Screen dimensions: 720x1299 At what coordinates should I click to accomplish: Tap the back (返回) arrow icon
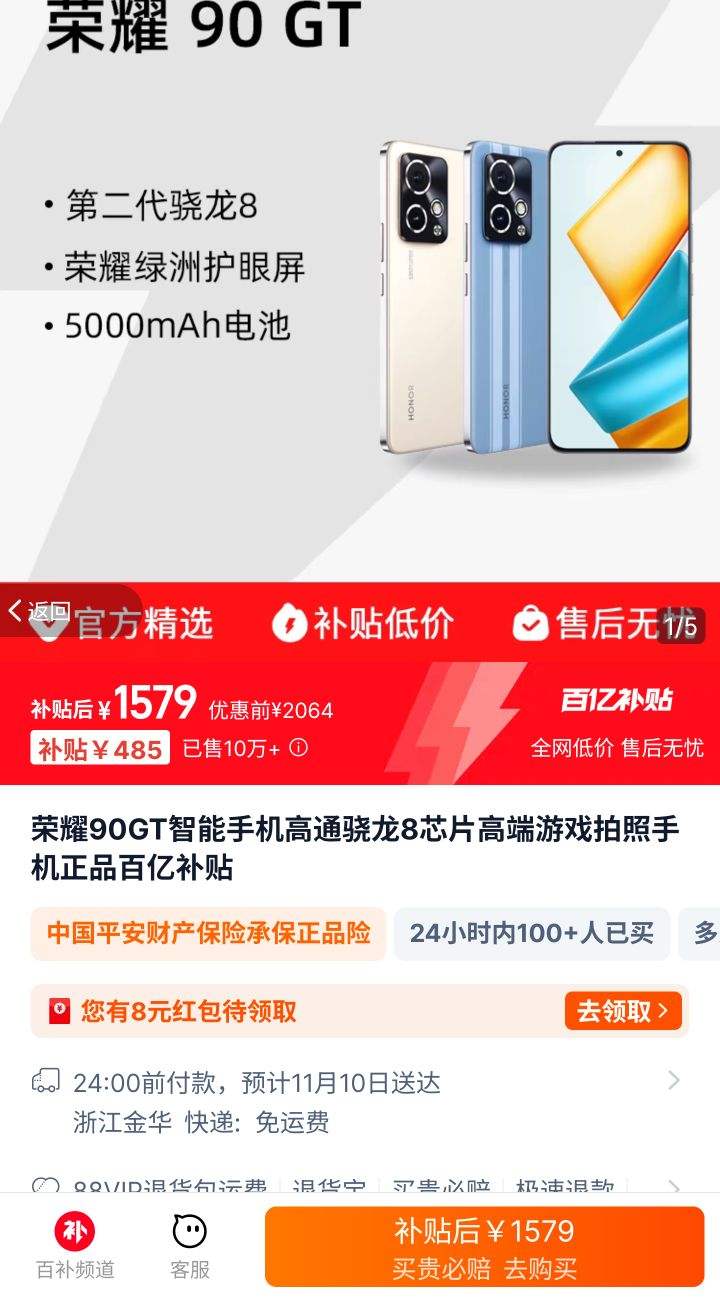tap(18, 610)
